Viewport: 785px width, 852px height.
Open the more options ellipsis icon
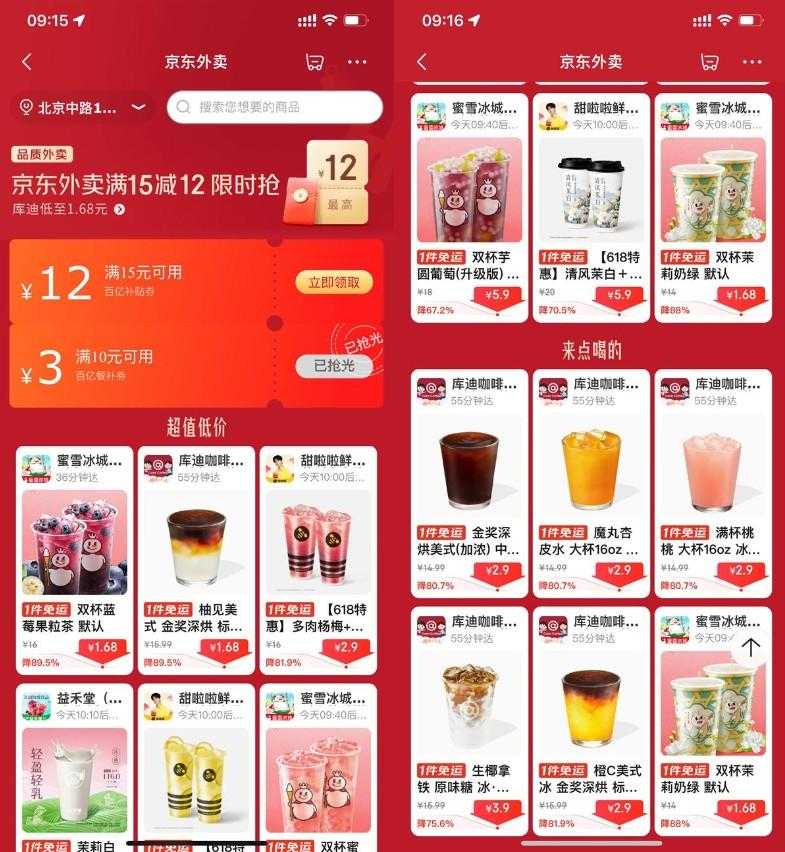point(359,61)
